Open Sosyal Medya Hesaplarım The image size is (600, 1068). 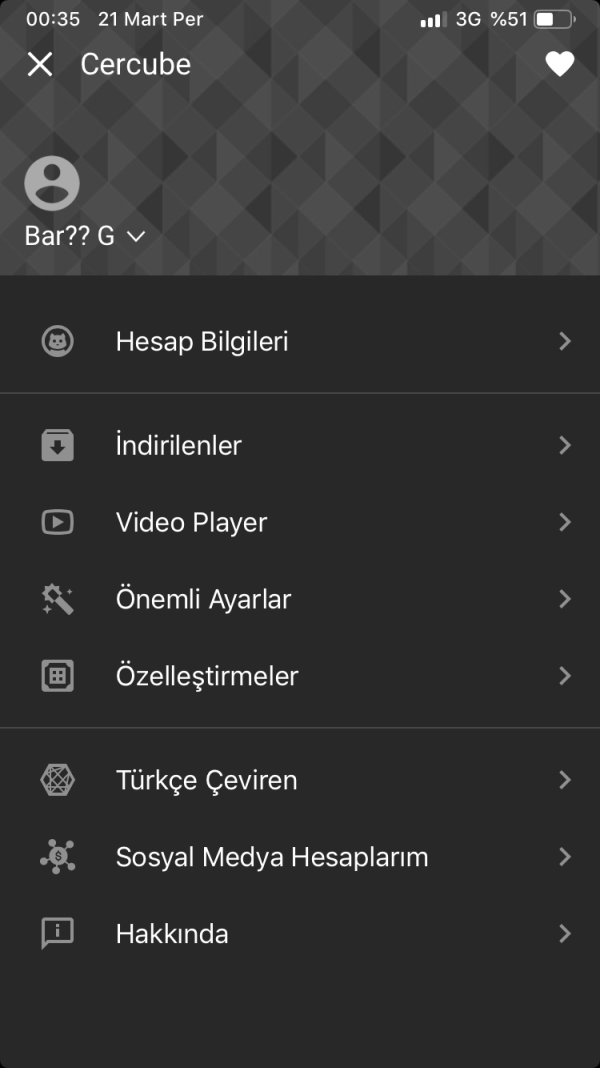(300, 858)
